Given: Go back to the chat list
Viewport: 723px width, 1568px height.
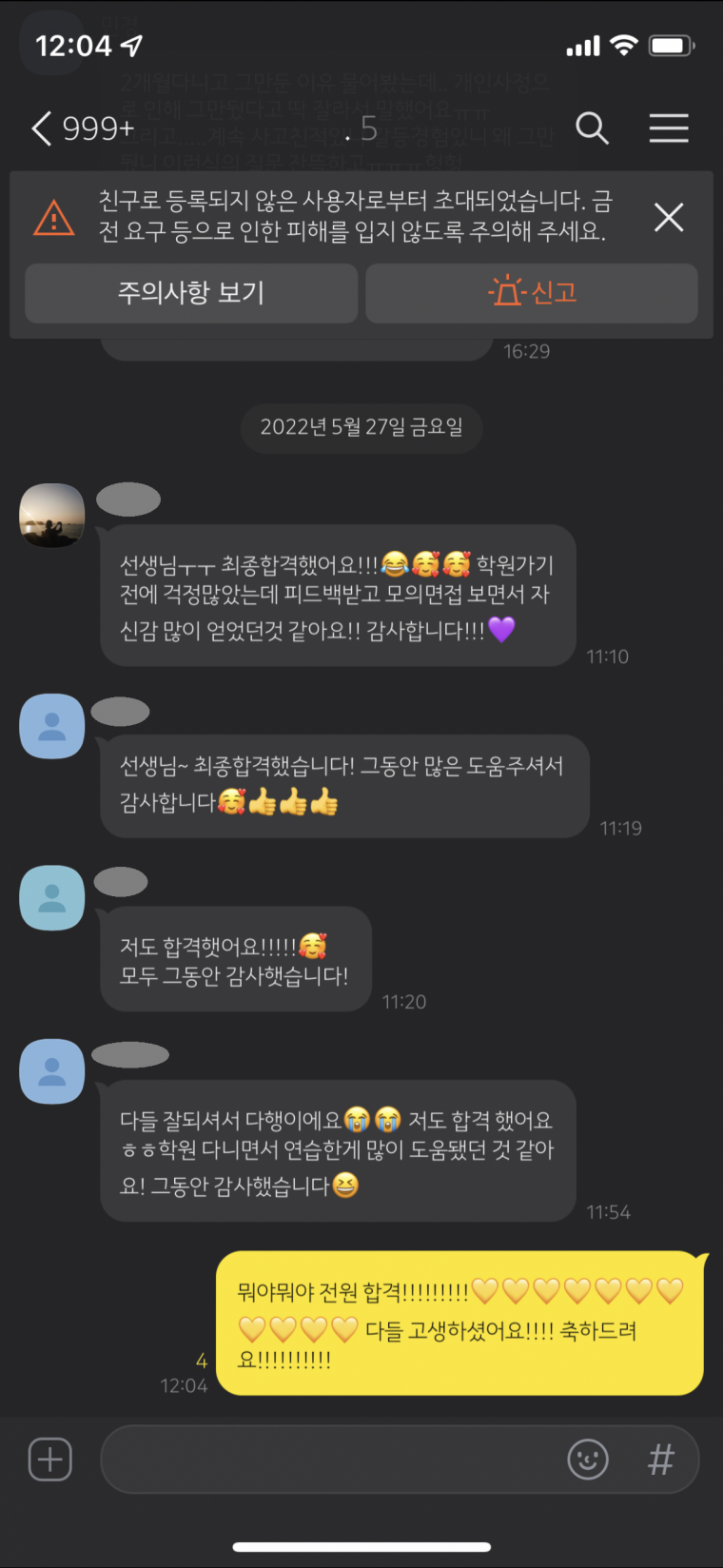Looking at the screenshot, I should coord(43,128).
